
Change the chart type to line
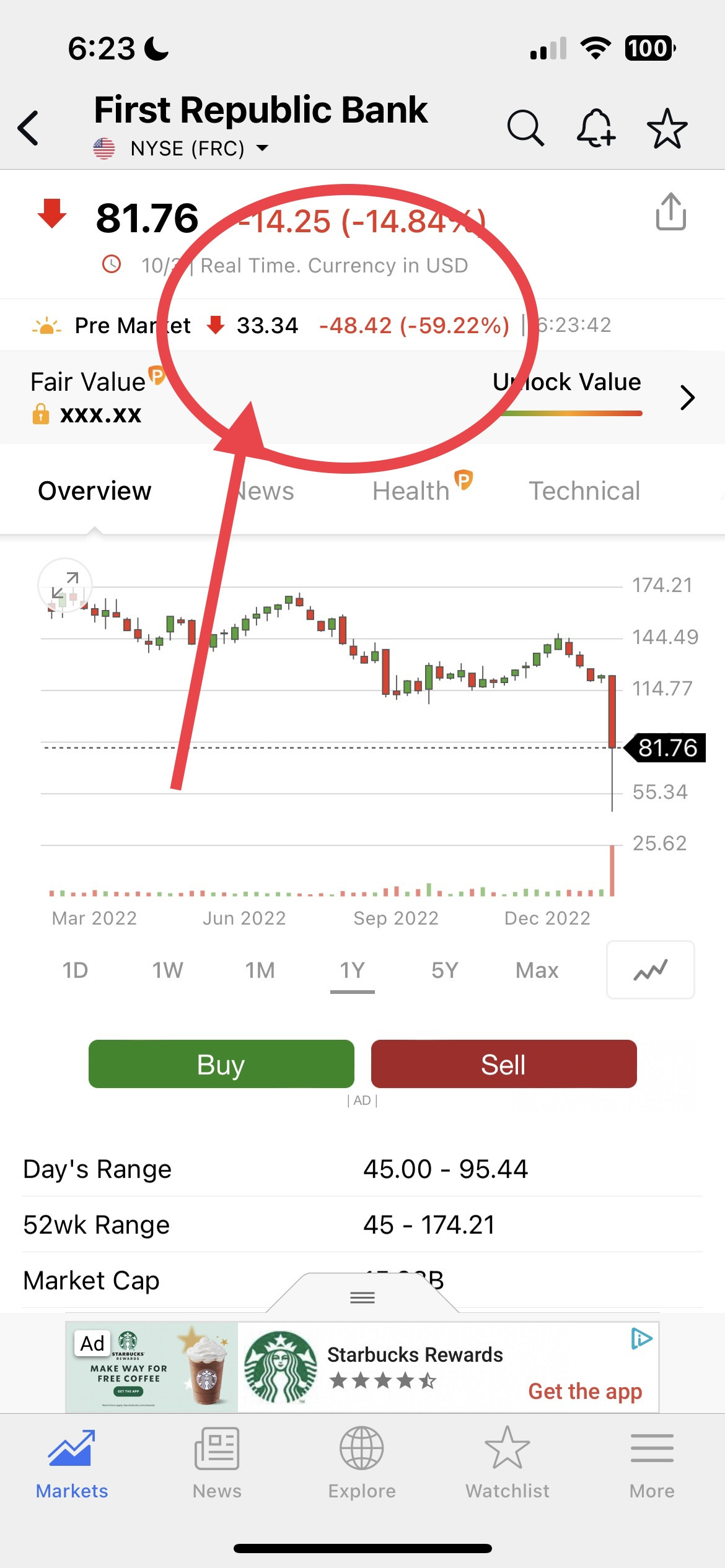pos(650,970)
